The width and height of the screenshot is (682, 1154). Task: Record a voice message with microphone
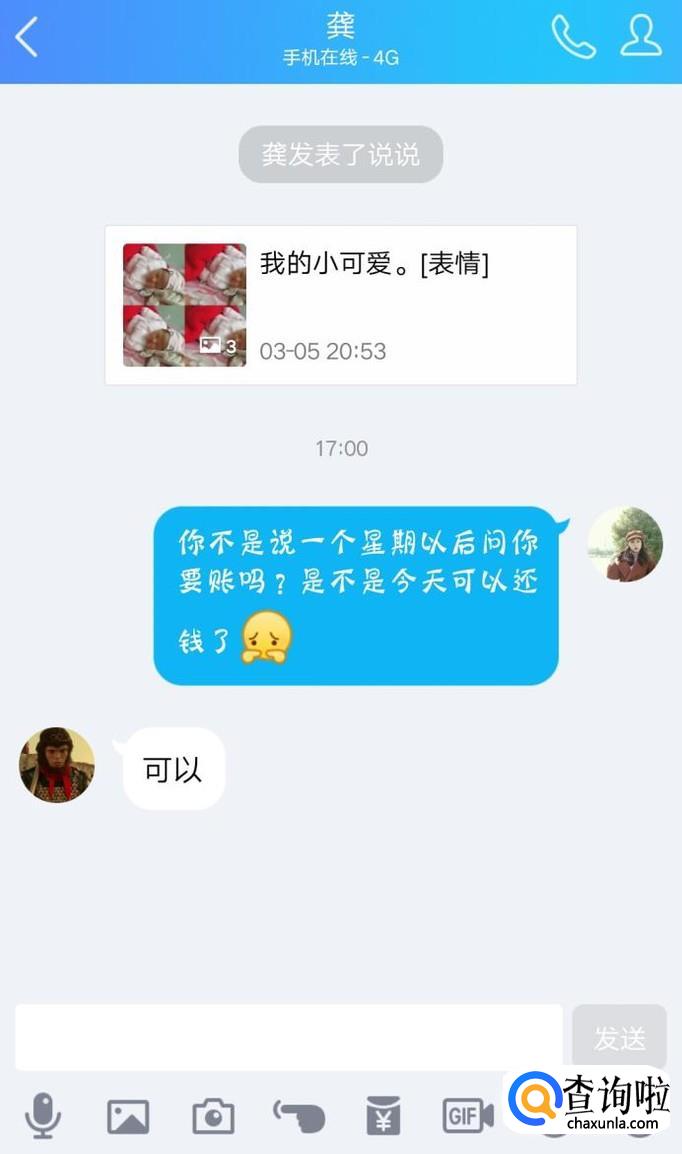42,1115
